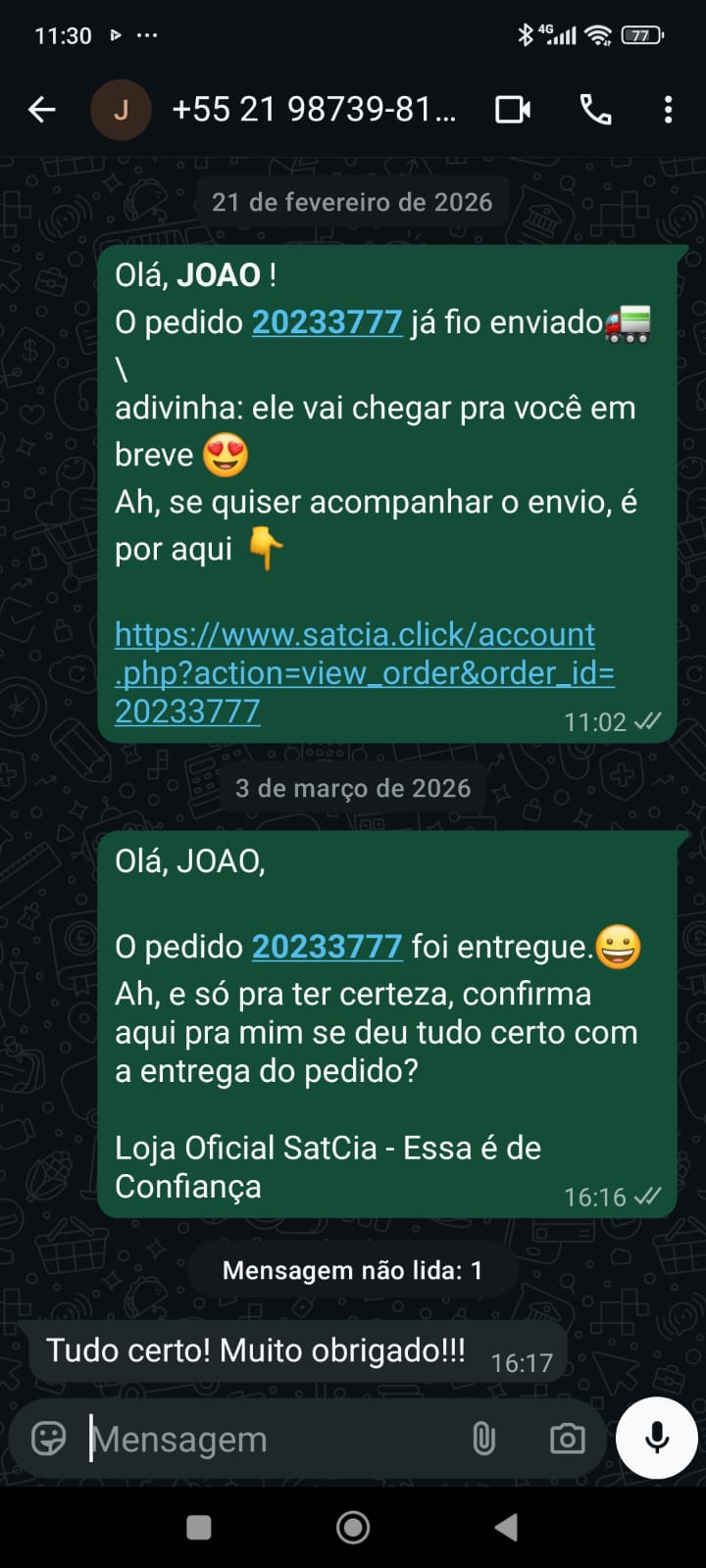706x1568 pixels.
Task: Tap the system back button
Action: coord(506,1527)
